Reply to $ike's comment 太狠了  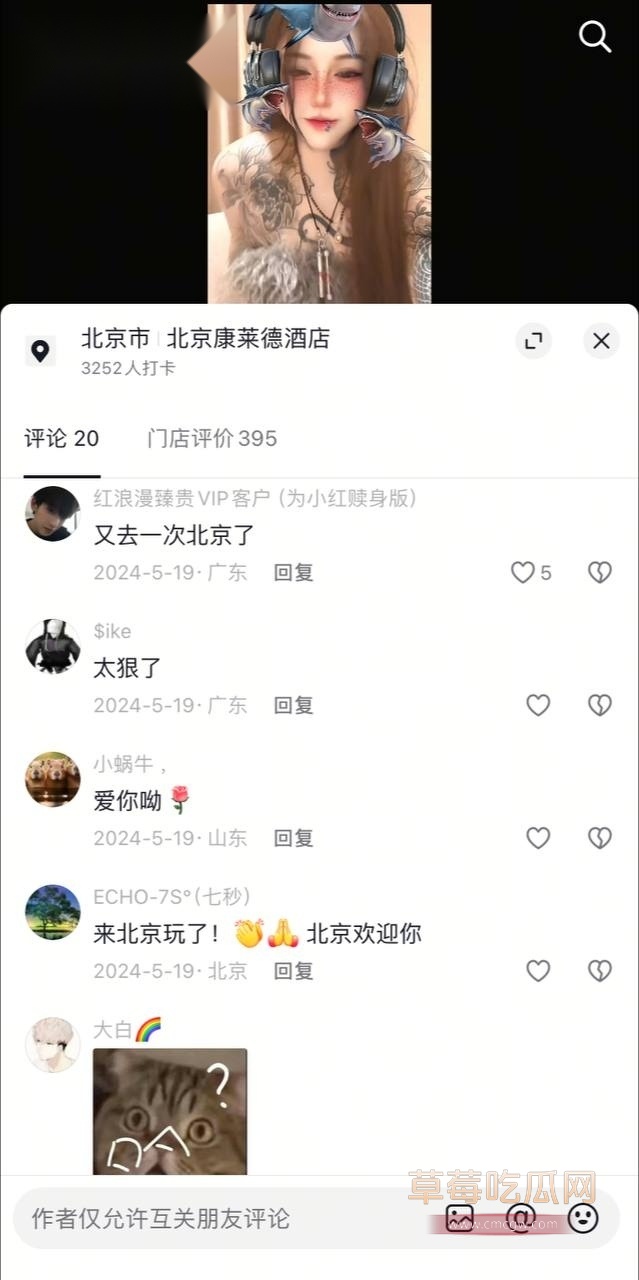tap(294, 705)
